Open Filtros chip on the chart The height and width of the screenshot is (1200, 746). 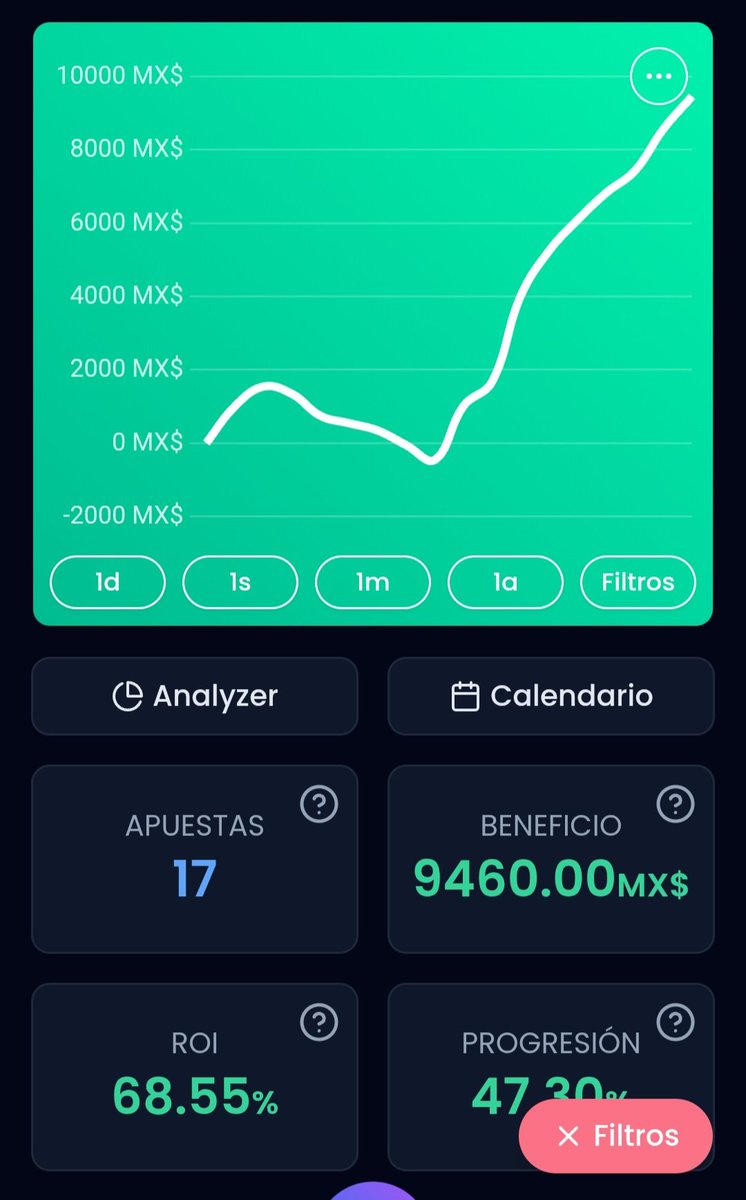tap(638, 582)
